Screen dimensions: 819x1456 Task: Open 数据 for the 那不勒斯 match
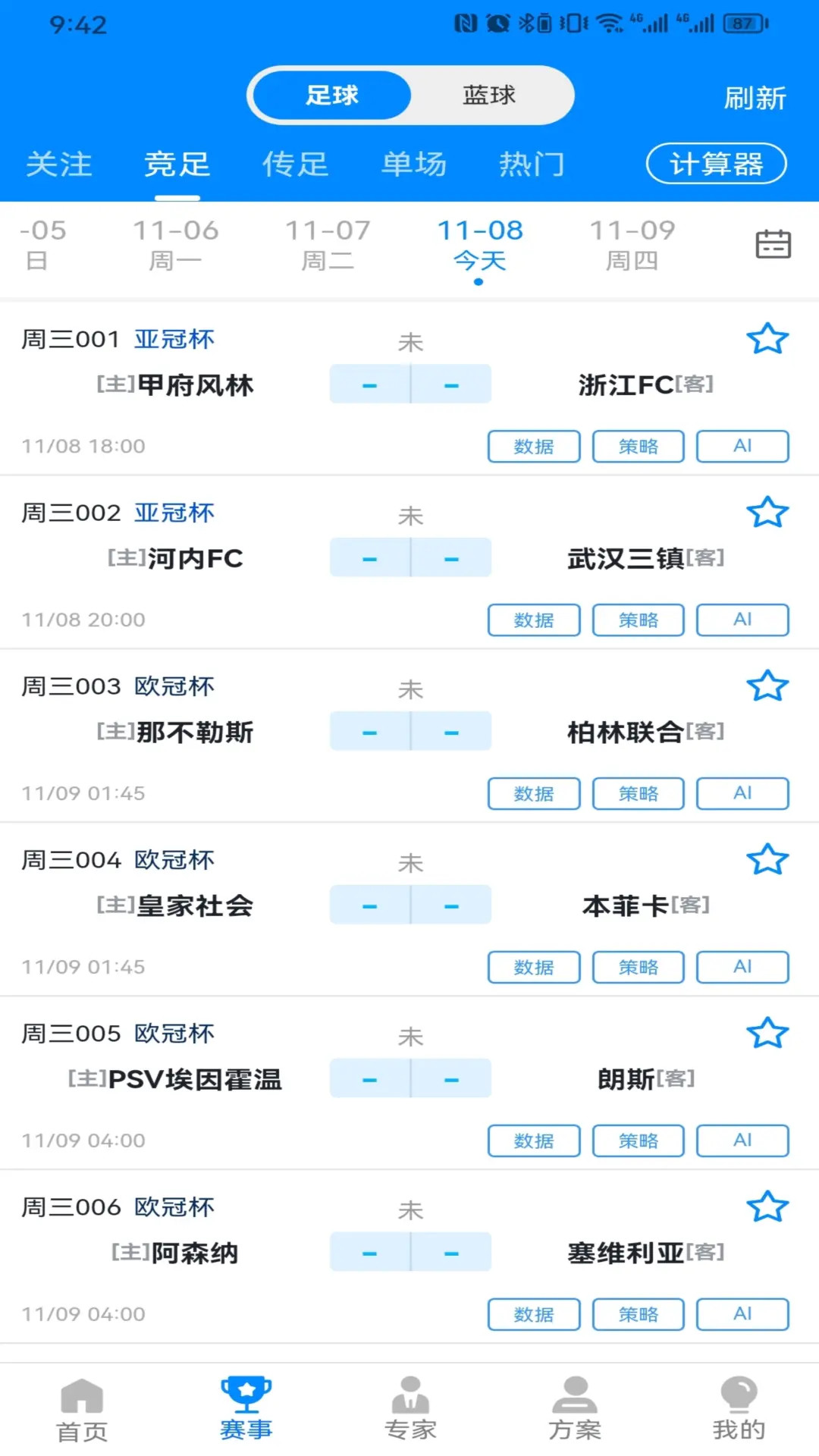click(534, 793)
